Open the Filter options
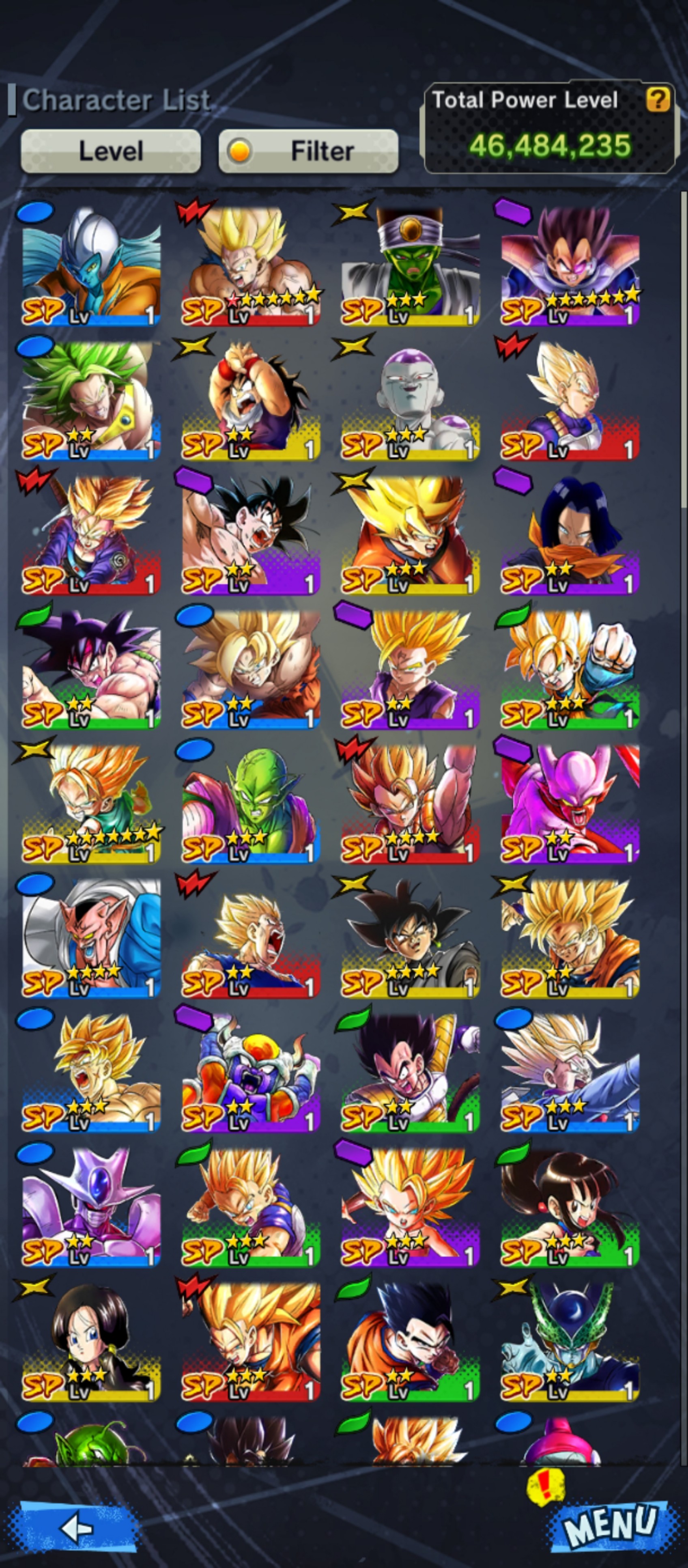Image resolution: width=688 pixels, height=1568 pixels. click(308, 151)
